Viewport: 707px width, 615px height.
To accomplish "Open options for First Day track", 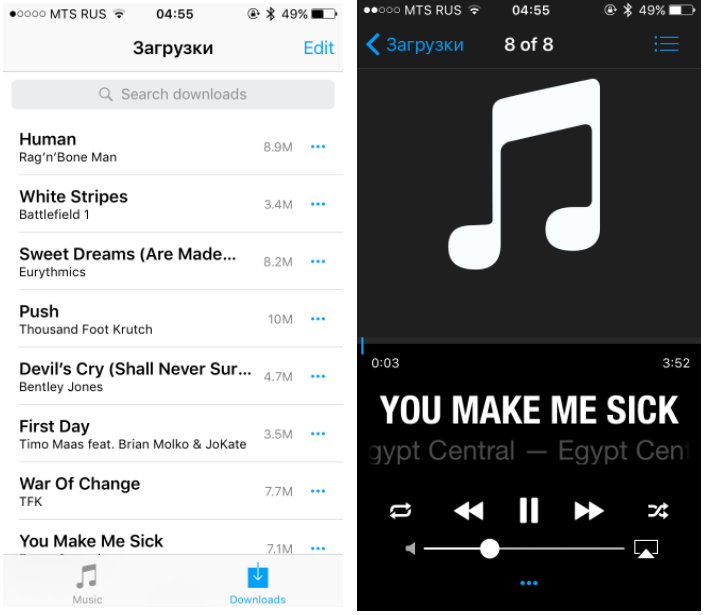I will (x=318, y=434).
